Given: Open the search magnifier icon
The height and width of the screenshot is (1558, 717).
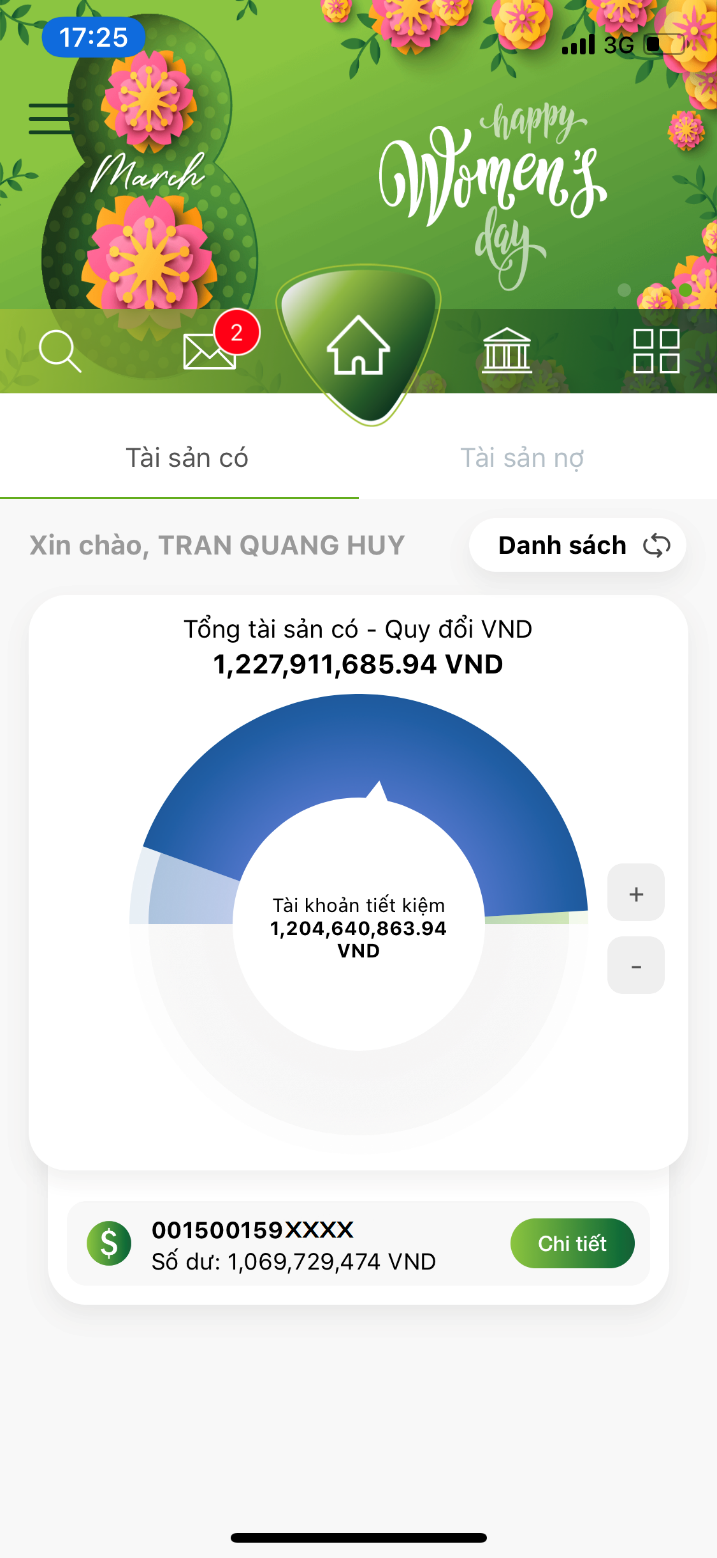Looking at the screenshot, I should point(59,352).
